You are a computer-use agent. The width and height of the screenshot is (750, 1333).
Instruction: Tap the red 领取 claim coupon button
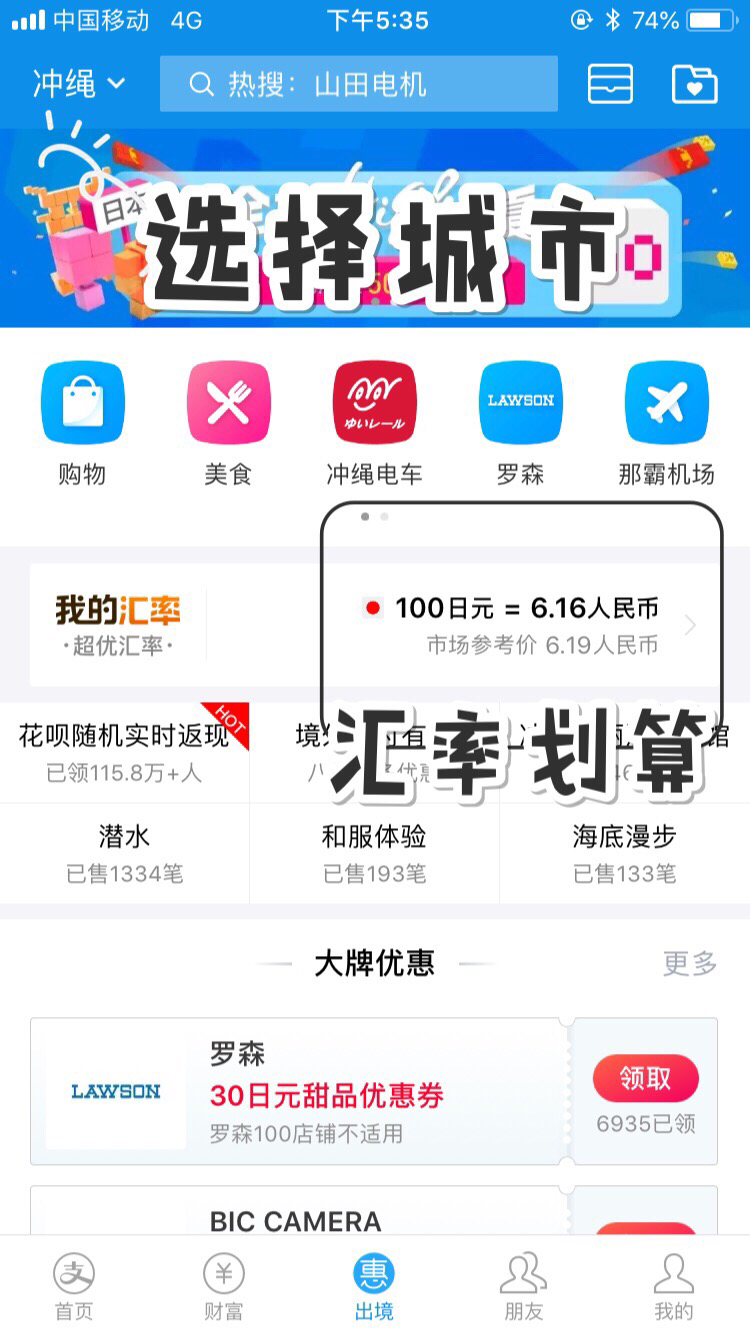(x=646, y=1080)
